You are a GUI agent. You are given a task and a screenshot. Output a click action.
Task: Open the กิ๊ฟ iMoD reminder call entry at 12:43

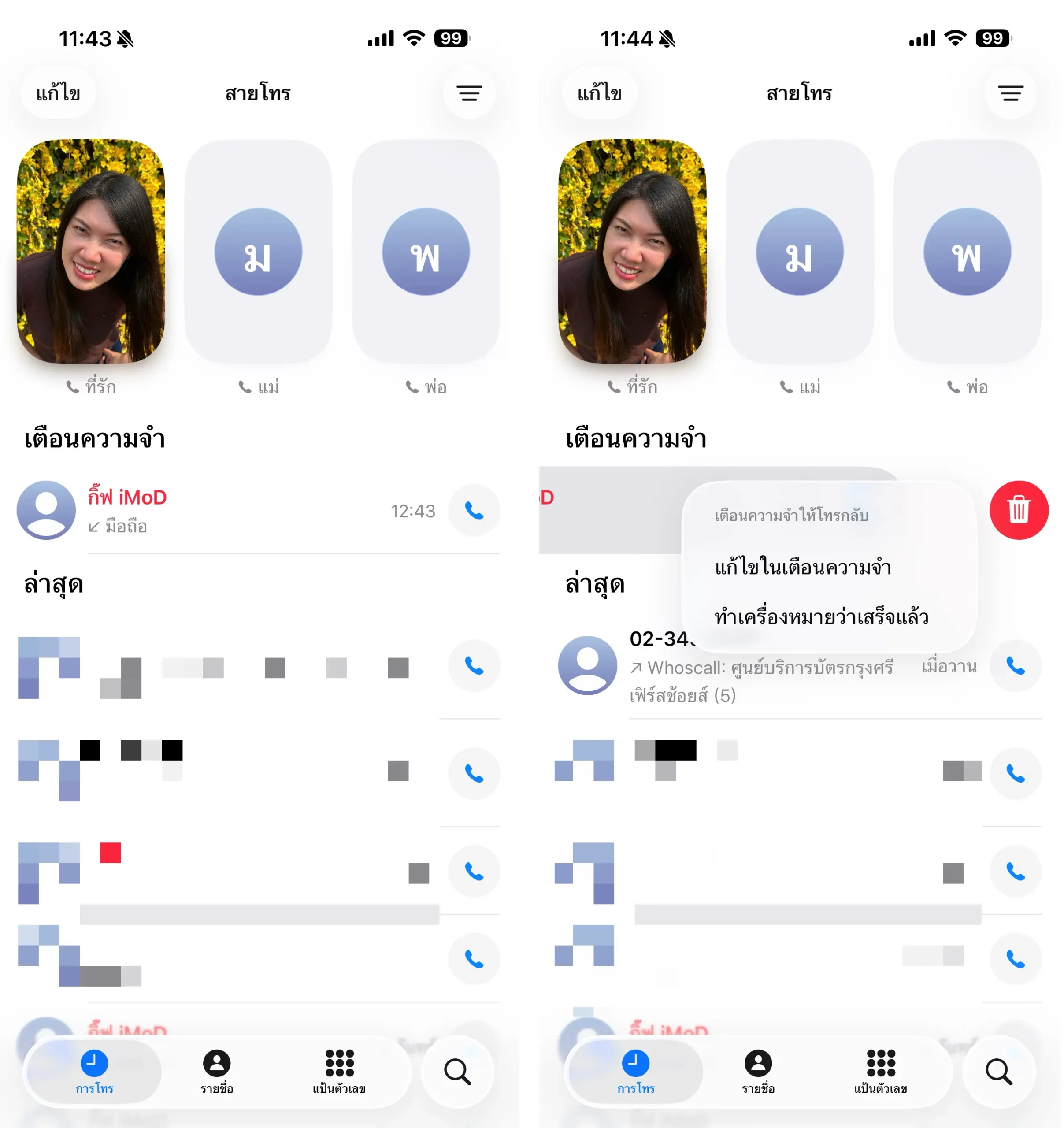[227, 511]
